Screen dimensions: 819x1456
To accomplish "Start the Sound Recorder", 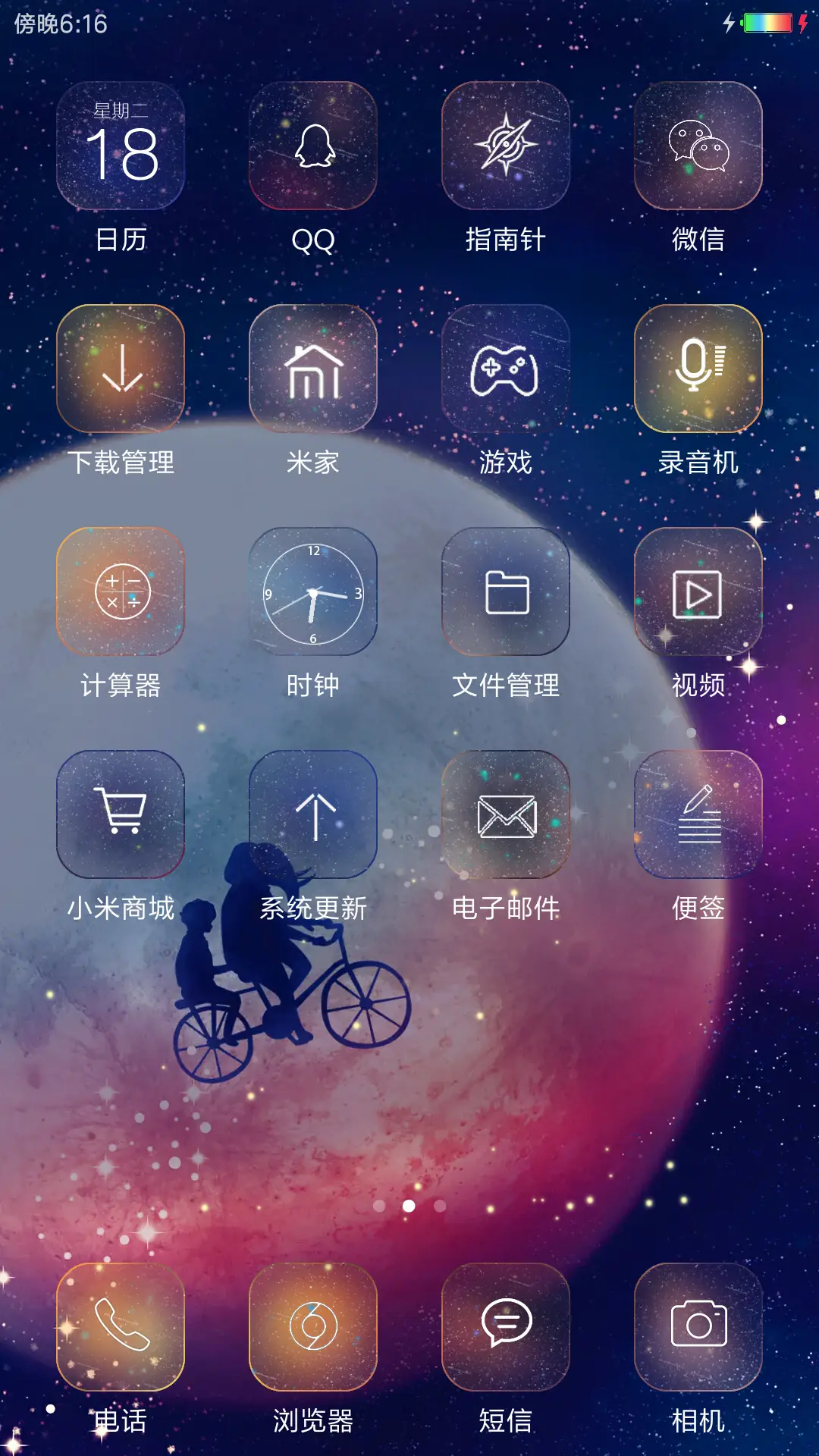I will 698,368.
